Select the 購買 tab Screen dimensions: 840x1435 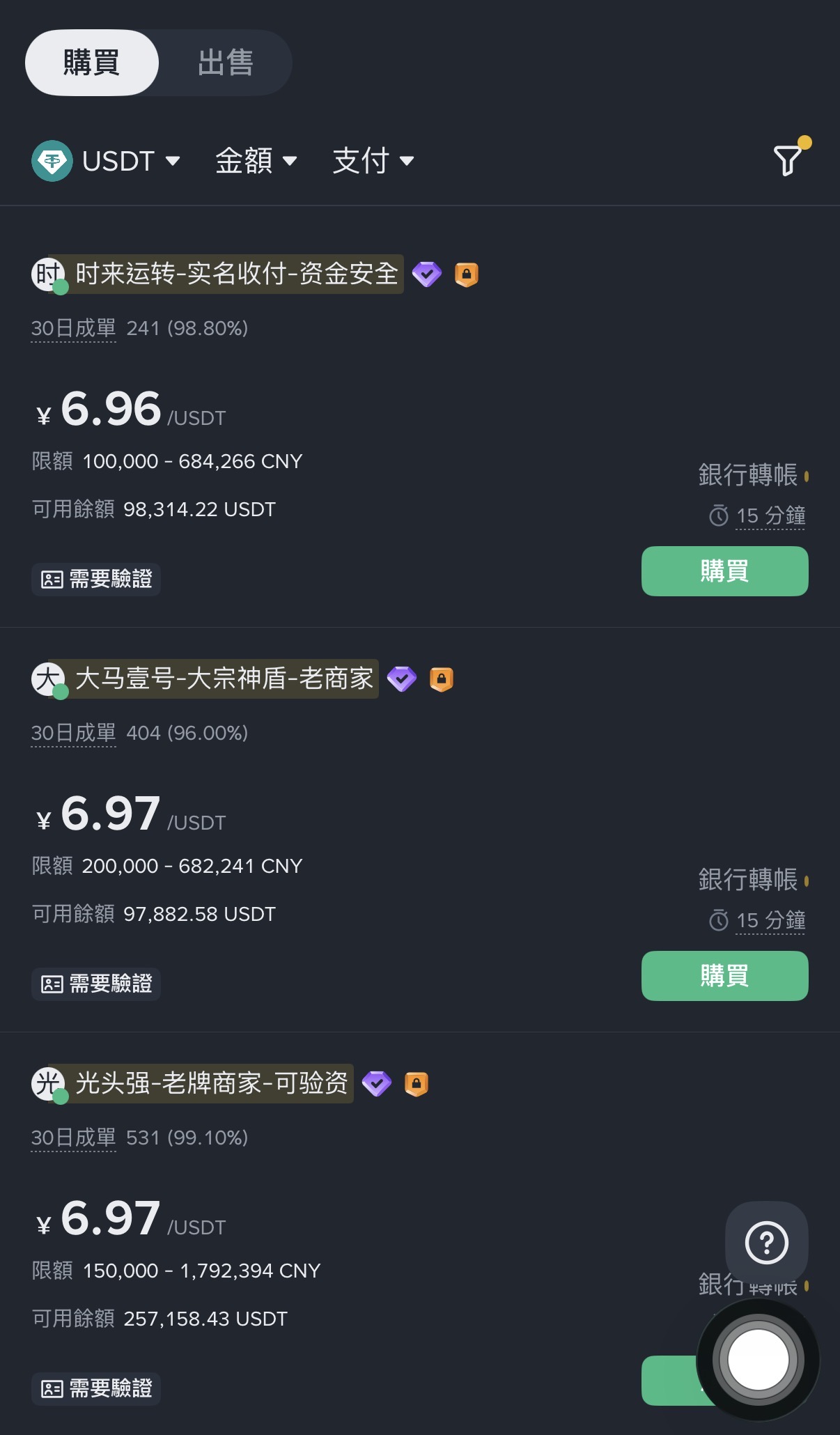click(x=91, y=62)
